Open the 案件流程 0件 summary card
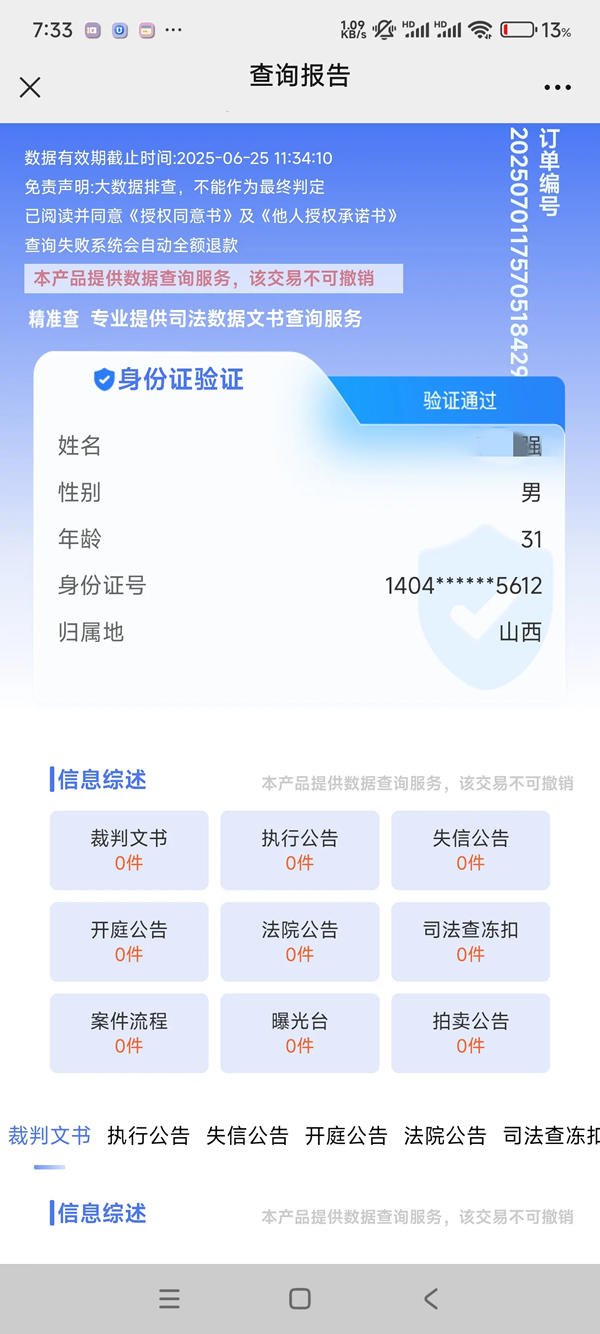Image resolution: width=600 pixels, height=1334 pixels. click(129, 1033)
